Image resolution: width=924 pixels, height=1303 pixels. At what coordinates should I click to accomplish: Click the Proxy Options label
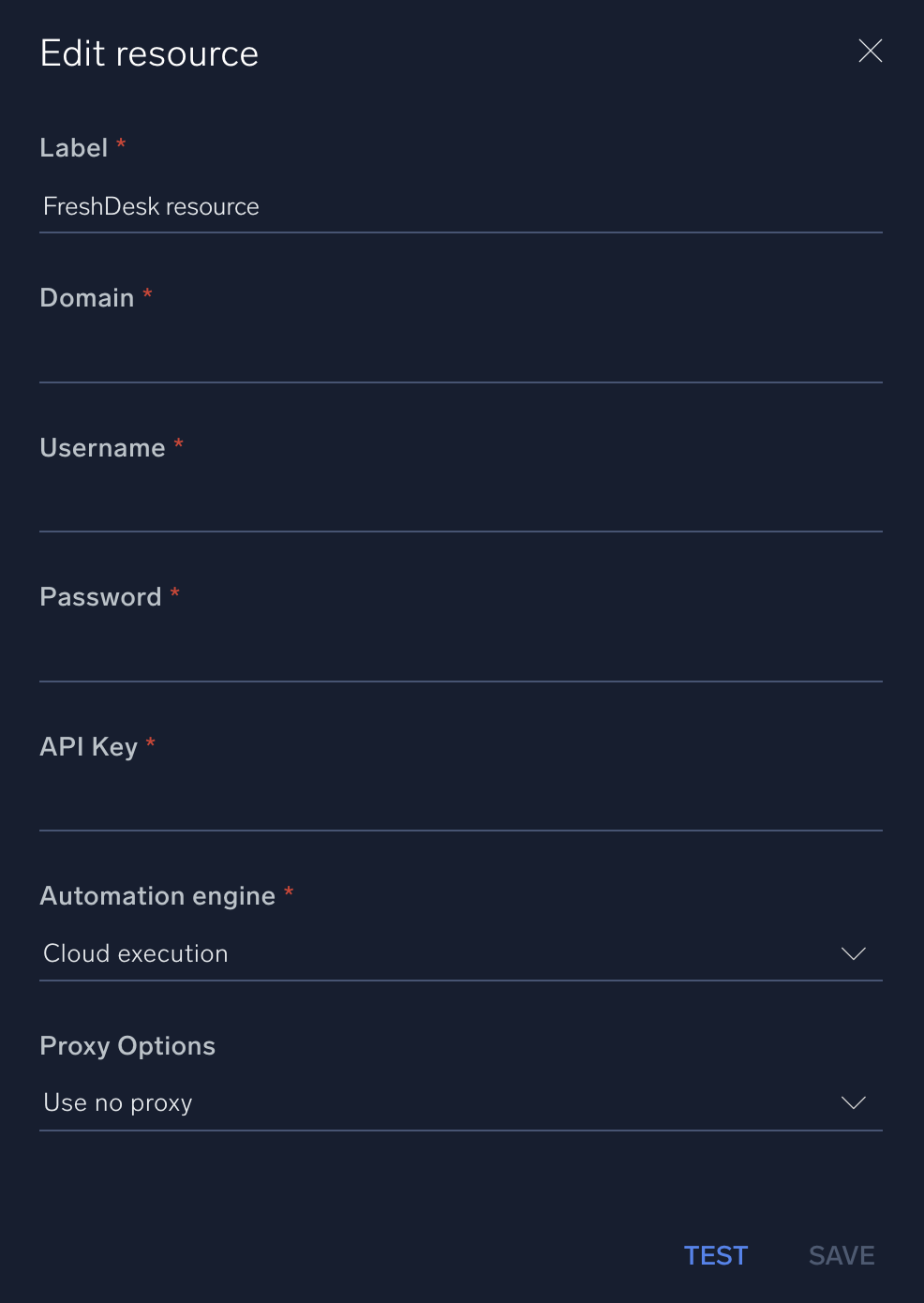pos(127,1045)
